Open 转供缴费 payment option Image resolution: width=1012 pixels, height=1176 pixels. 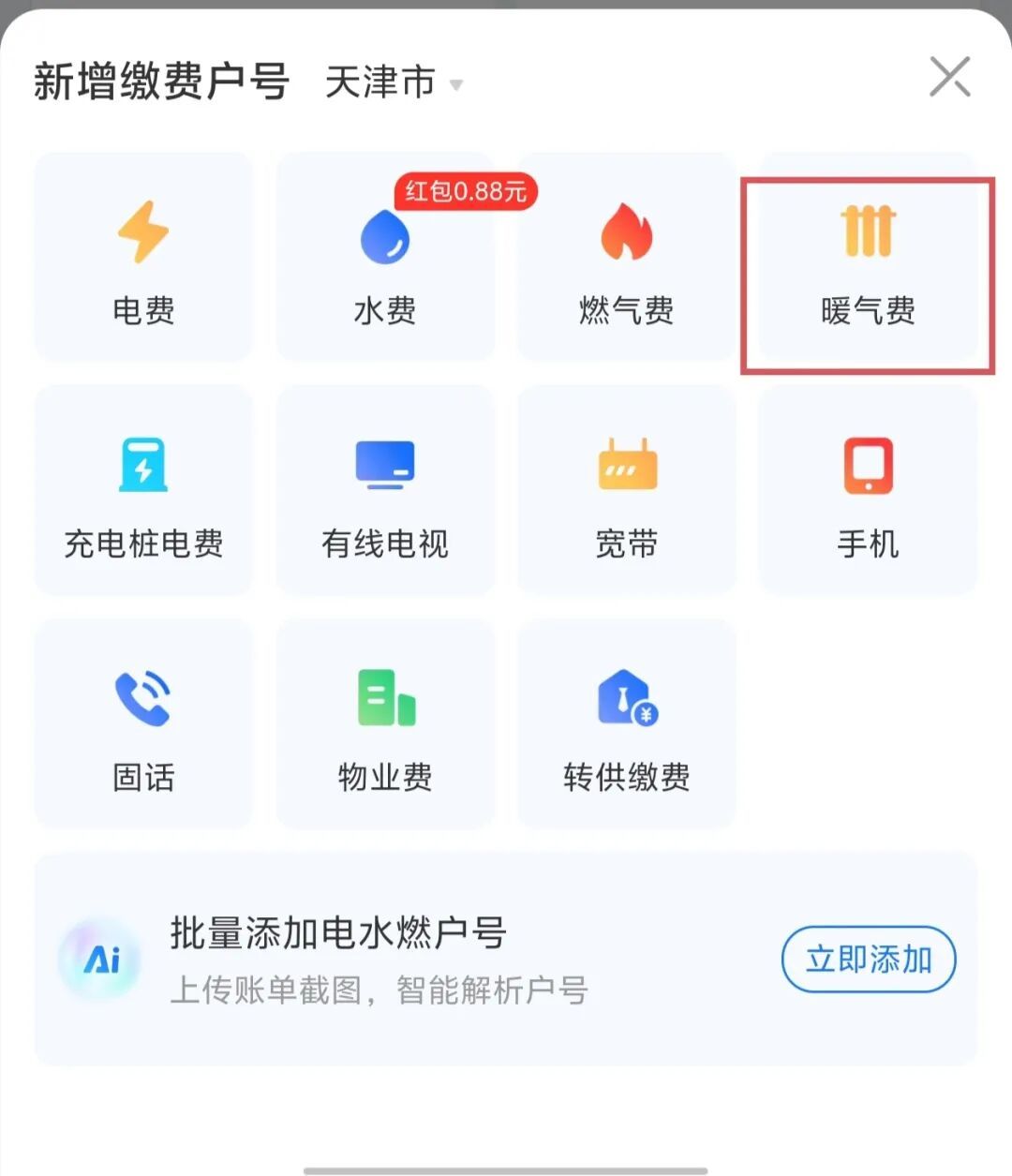coord(627,723)
